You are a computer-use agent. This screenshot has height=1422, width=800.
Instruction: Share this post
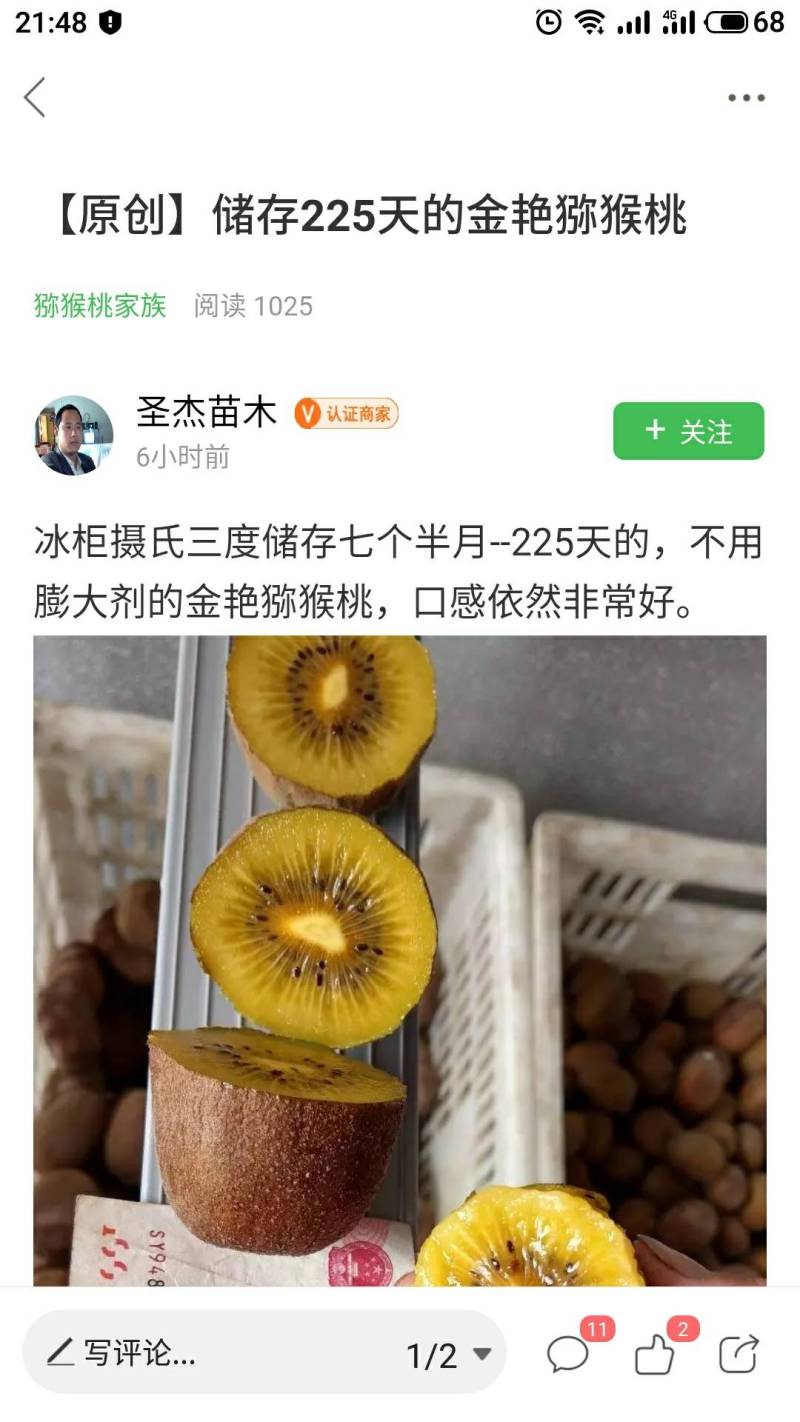(x=739, y=1354)
